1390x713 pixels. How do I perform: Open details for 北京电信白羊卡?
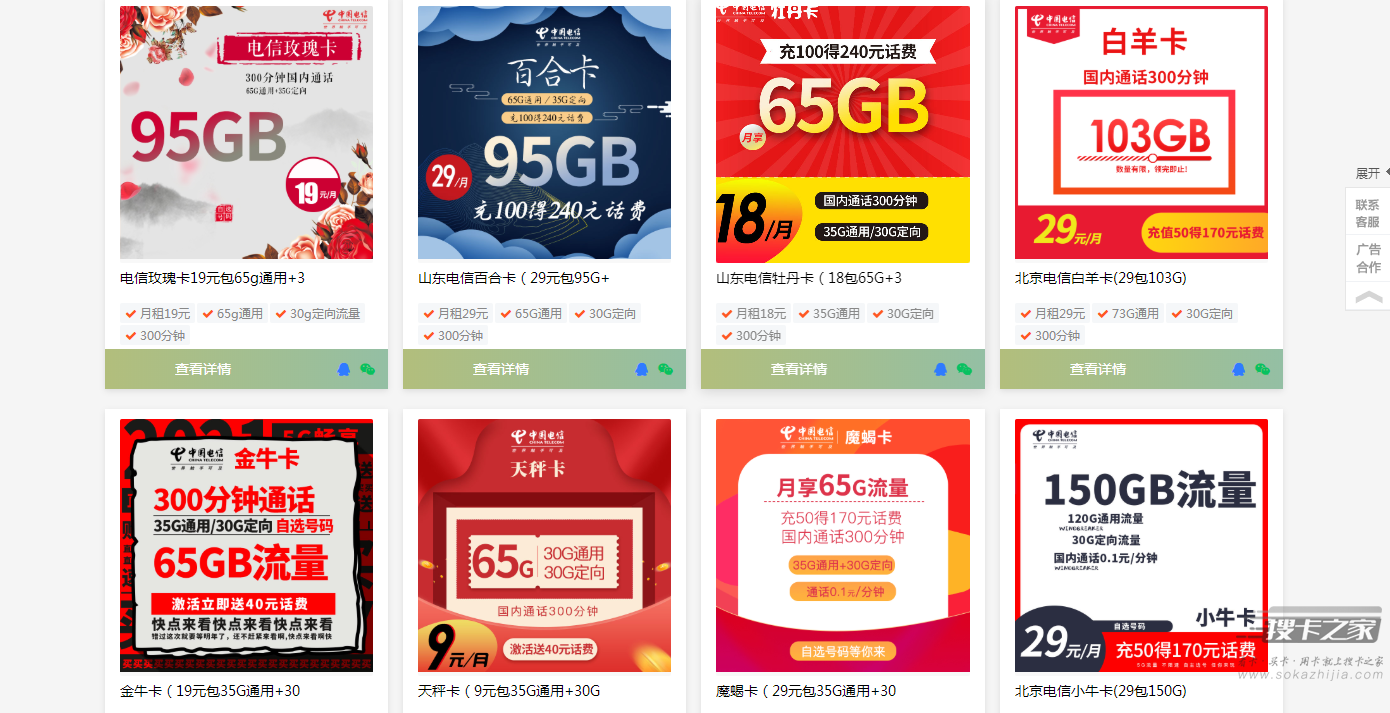point(1098,369)
